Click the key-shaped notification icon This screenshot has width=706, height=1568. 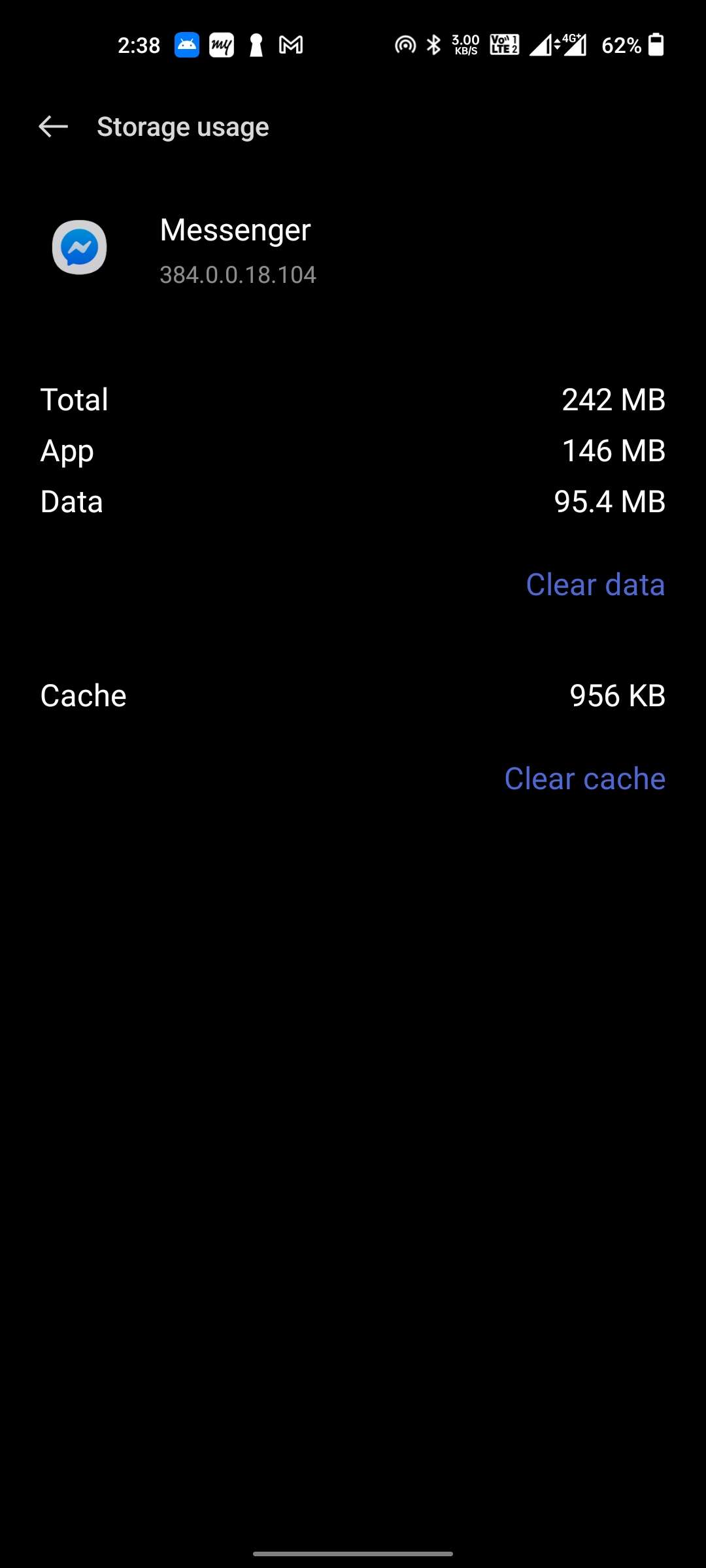pyautogui.click(x=257, y=44)
